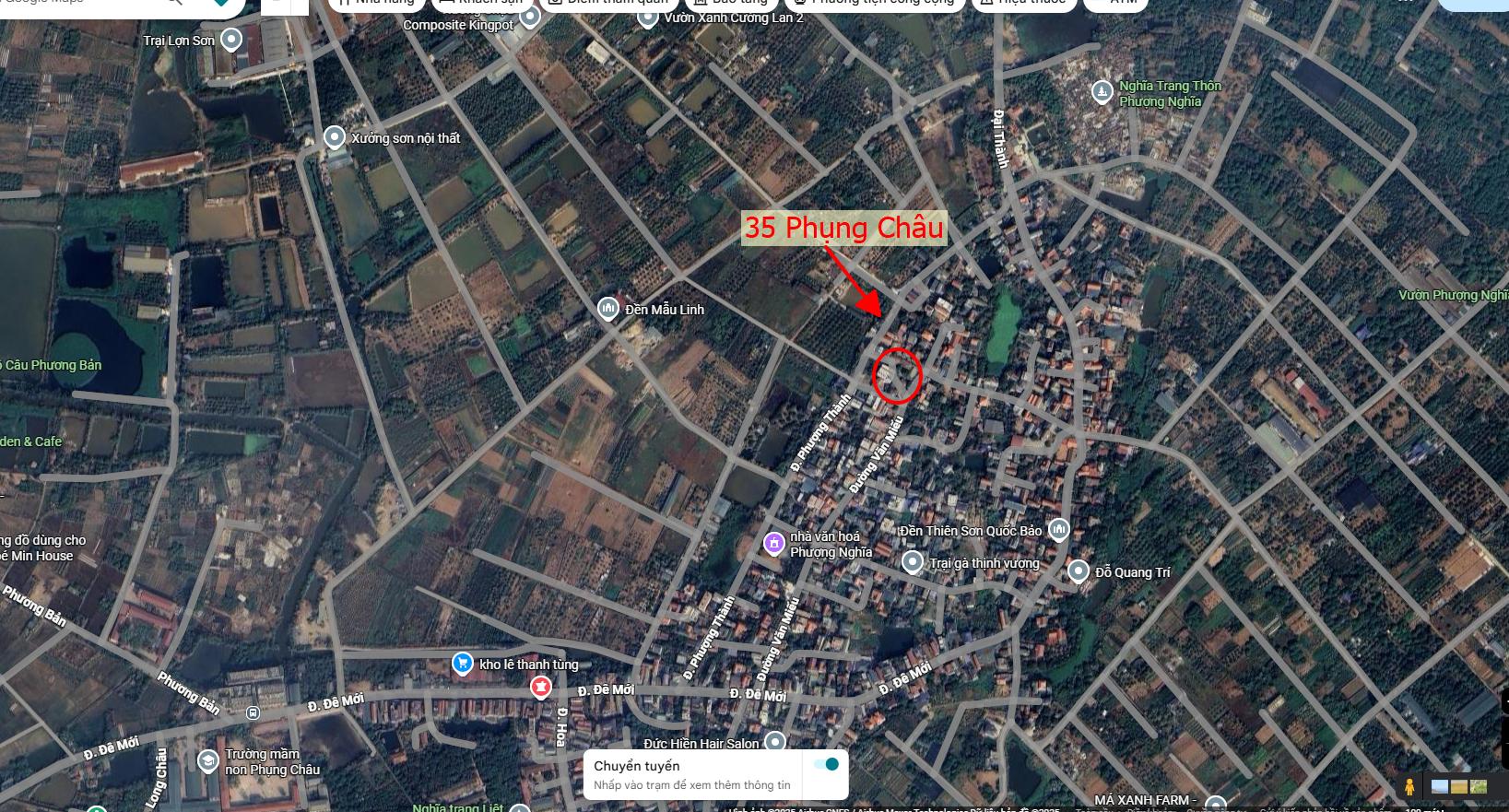
Task: Open the Đỗ Quang Trí place pin
Action: click(1079, 571)
